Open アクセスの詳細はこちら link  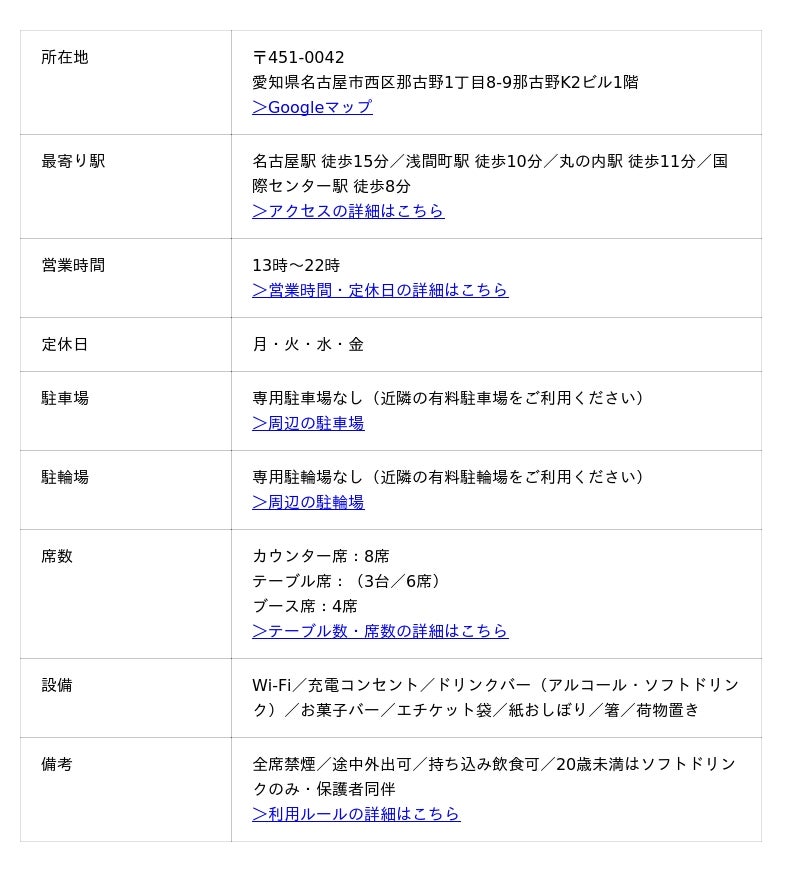click(x=348, y=211)
